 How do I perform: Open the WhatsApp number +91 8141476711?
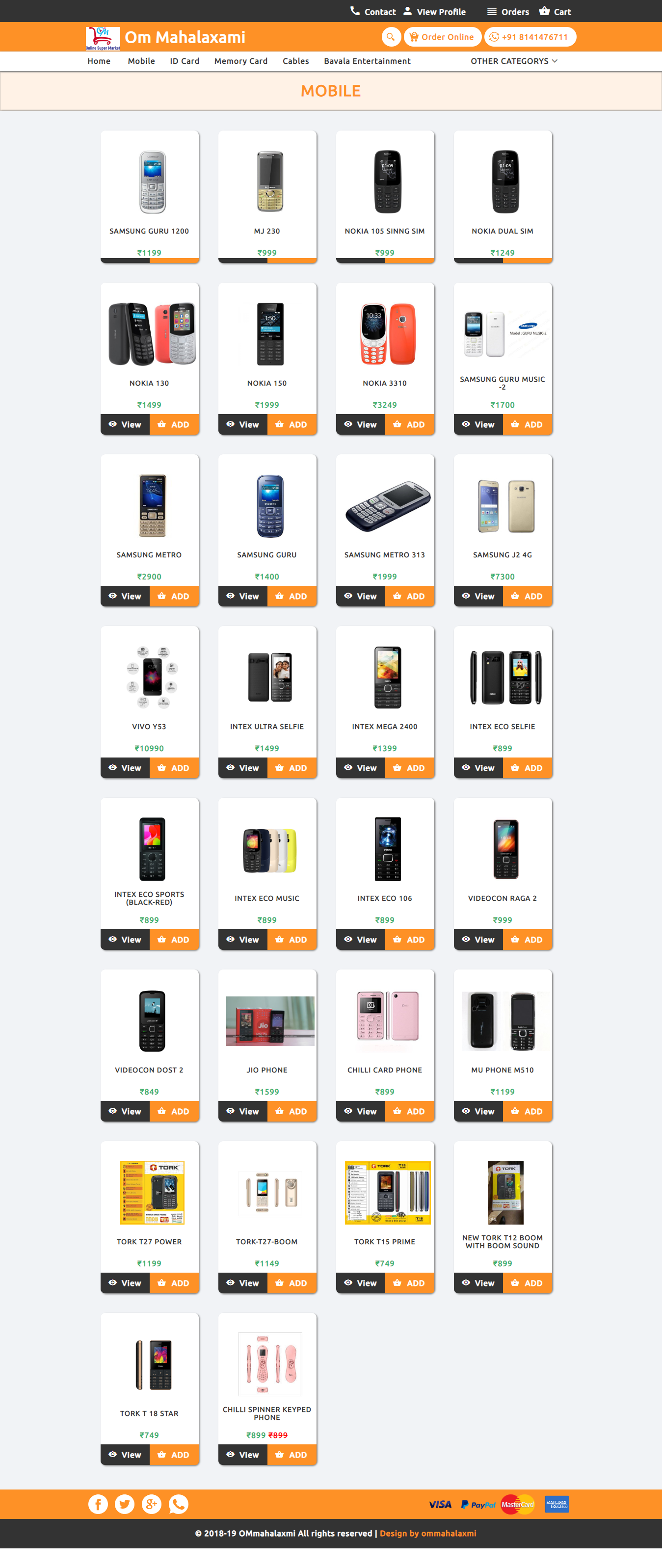click(529, 37)
